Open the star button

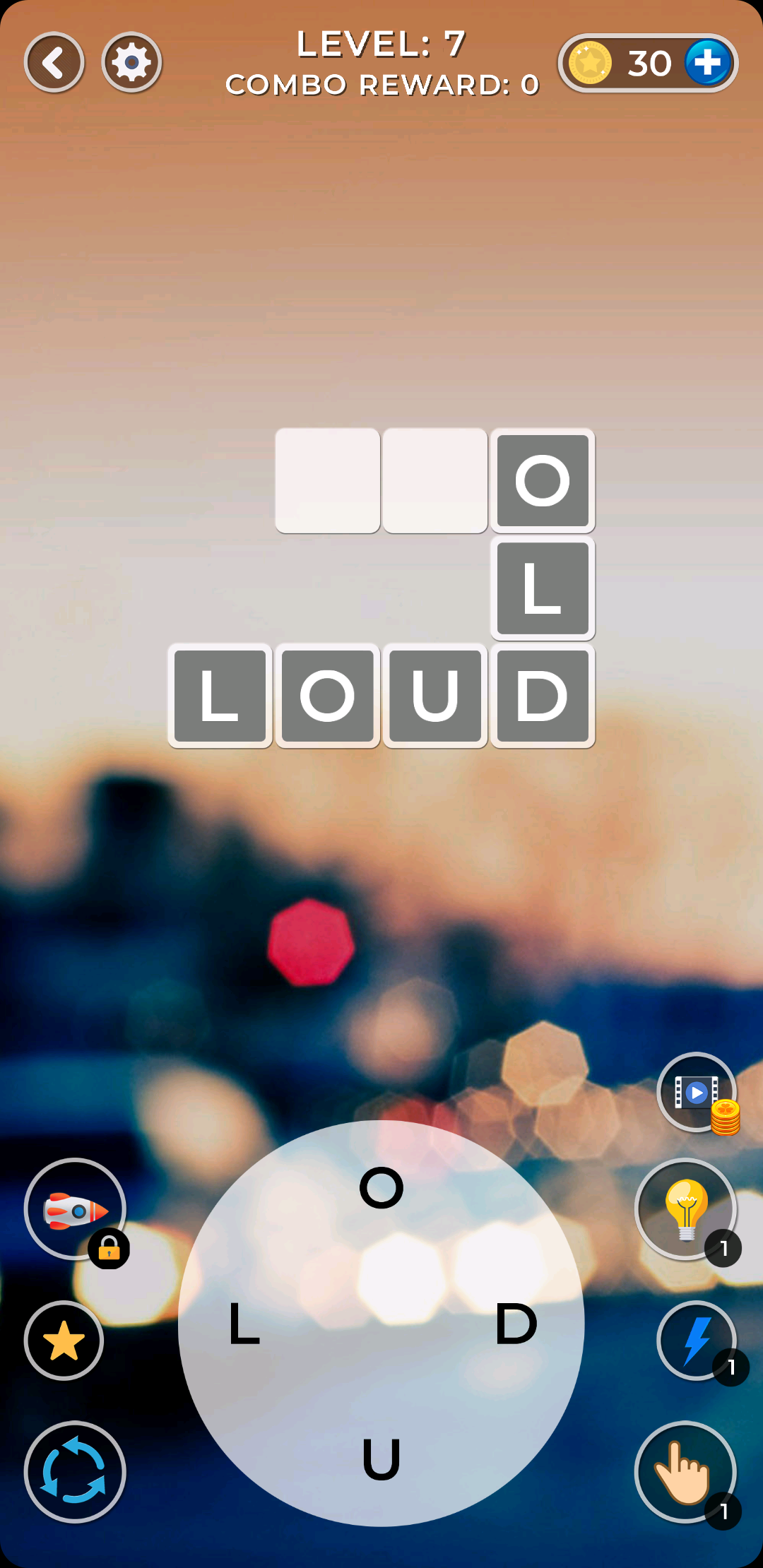click(x=64, y=1340)
